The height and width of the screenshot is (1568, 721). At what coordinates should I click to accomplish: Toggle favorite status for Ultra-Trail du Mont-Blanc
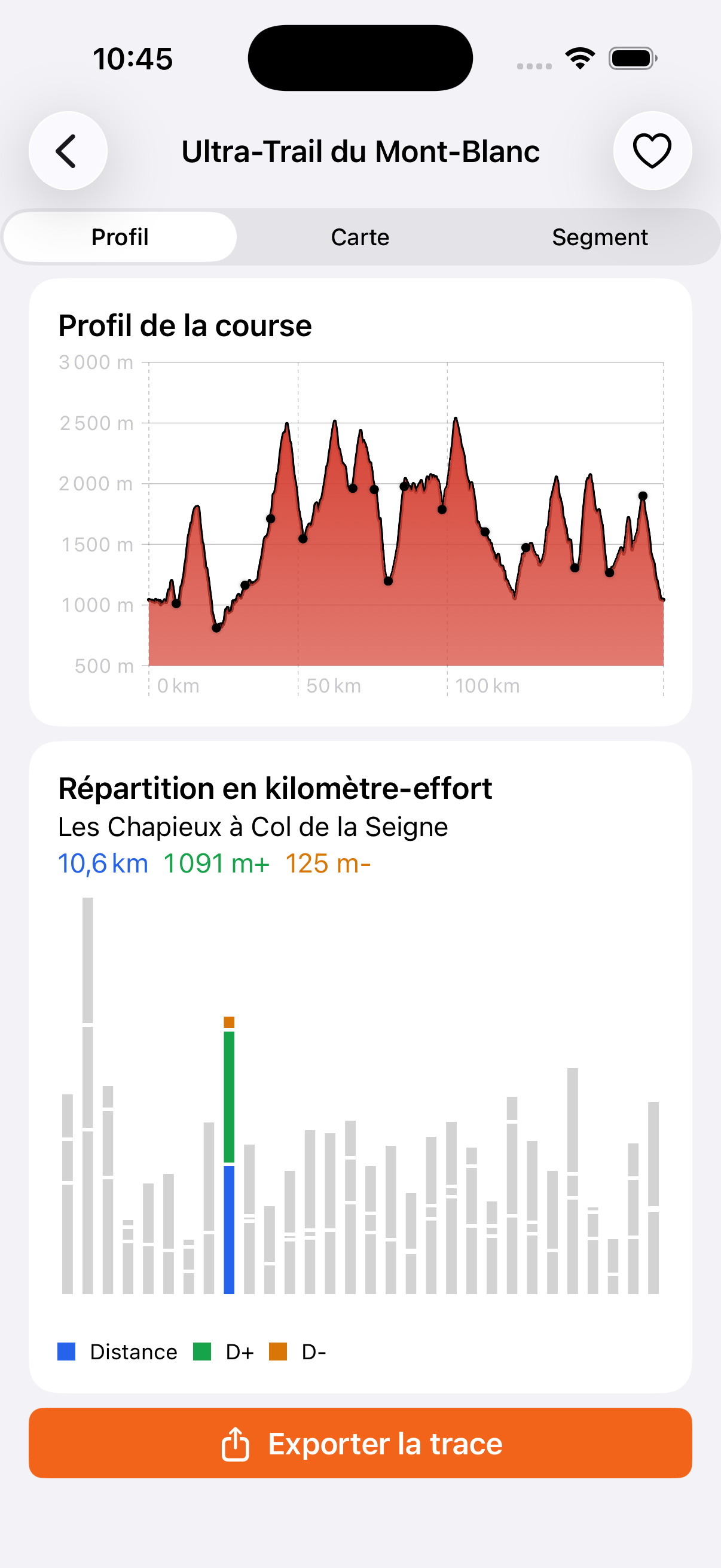click(652, 151)
